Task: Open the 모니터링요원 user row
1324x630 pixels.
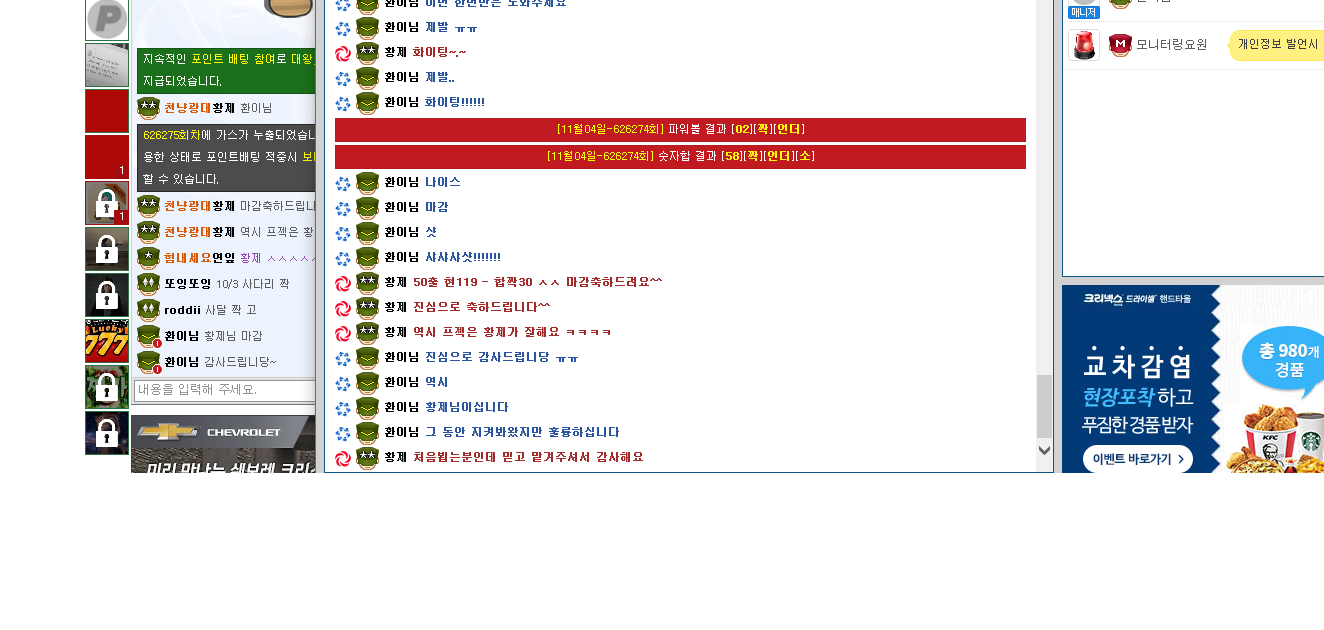Action: (1171, 45)
